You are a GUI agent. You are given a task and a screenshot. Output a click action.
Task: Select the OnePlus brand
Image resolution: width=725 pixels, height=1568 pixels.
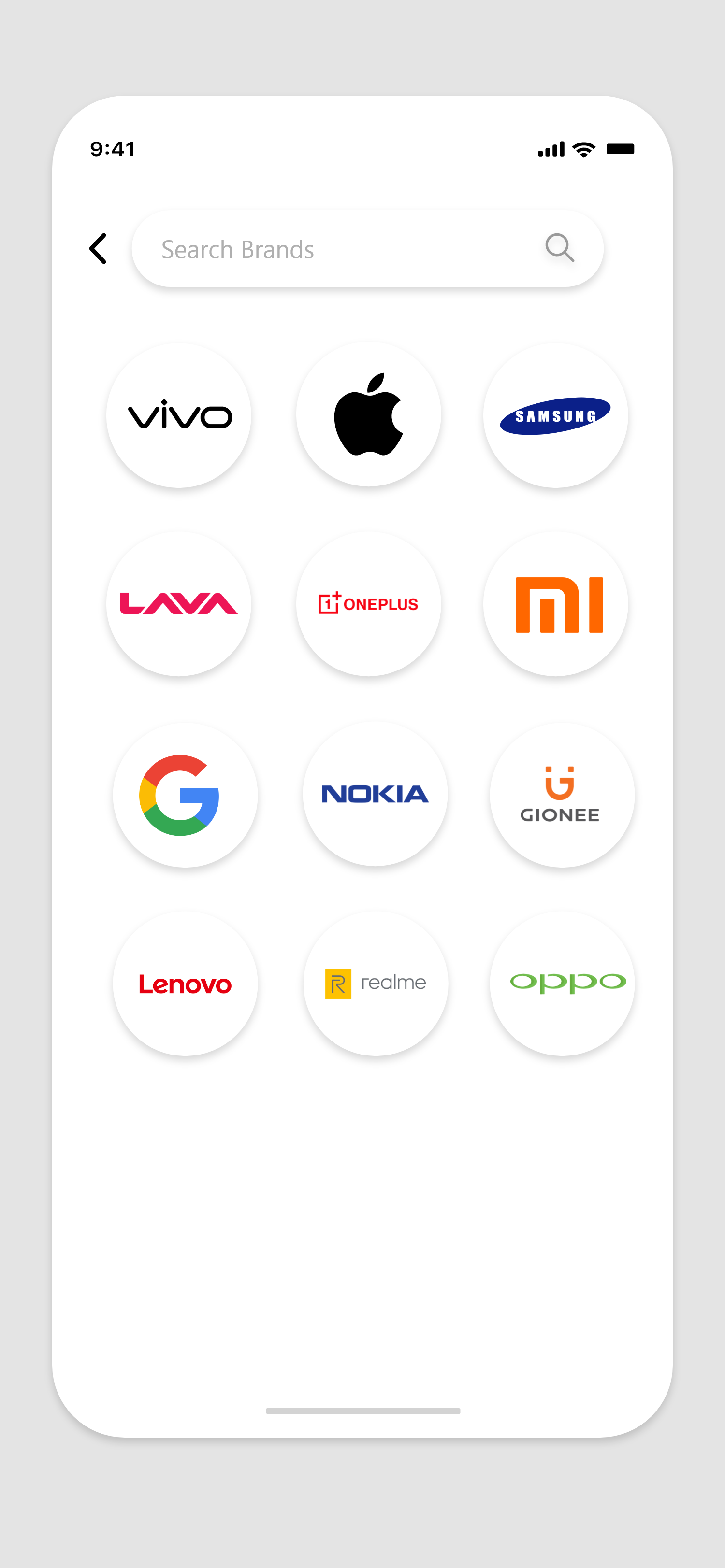(369, 604)
